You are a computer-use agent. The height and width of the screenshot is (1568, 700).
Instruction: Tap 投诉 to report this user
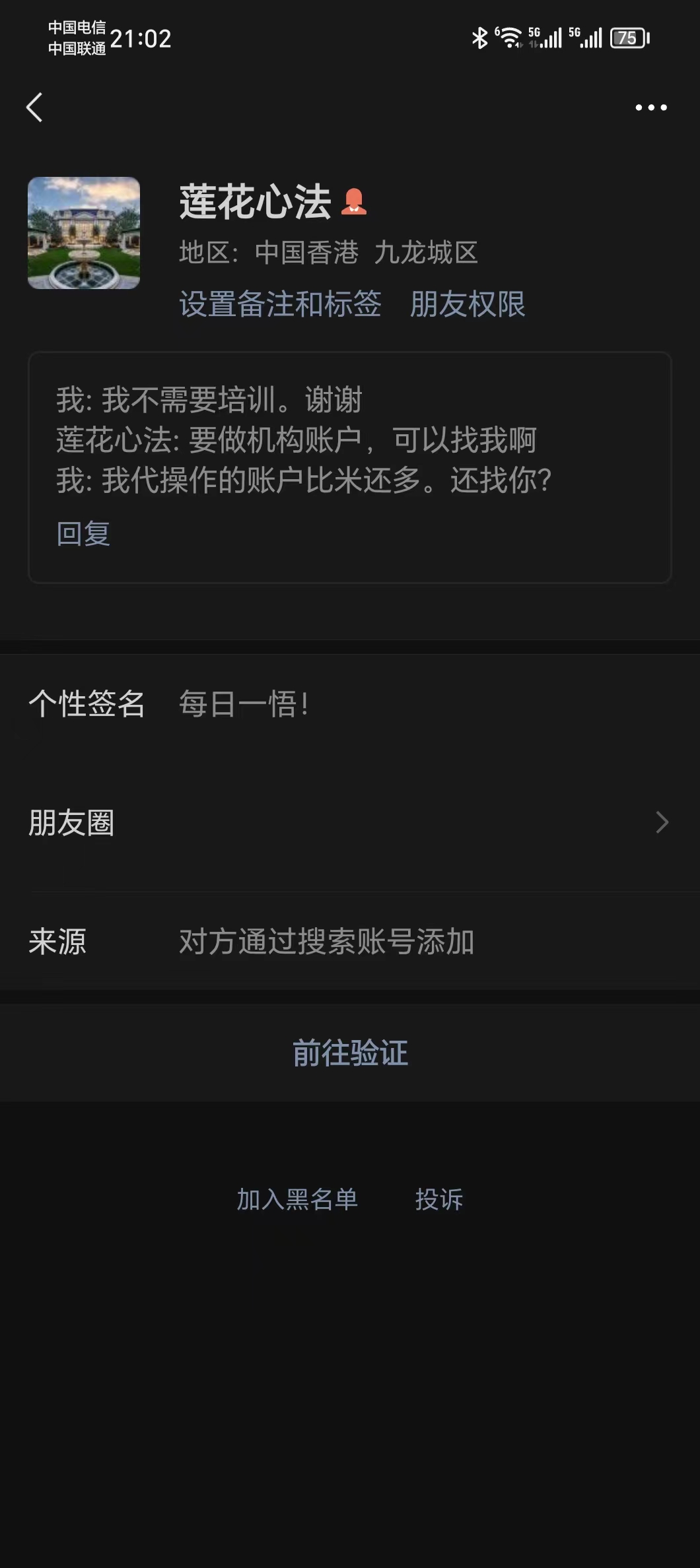click(439, 1199)
